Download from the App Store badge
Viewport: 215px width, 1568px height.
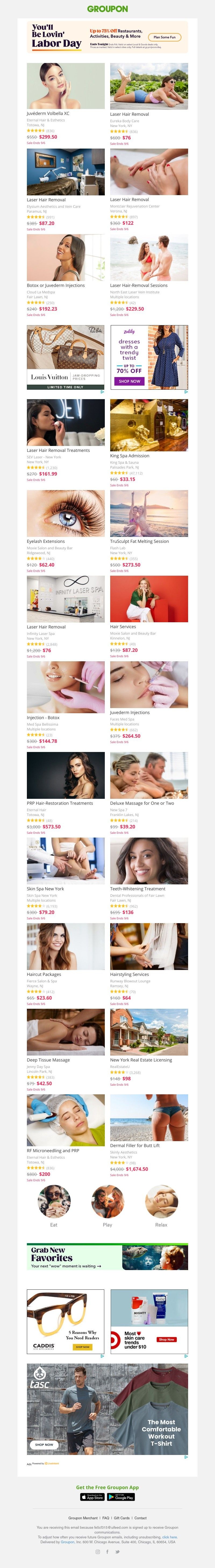pos(92,1497)
